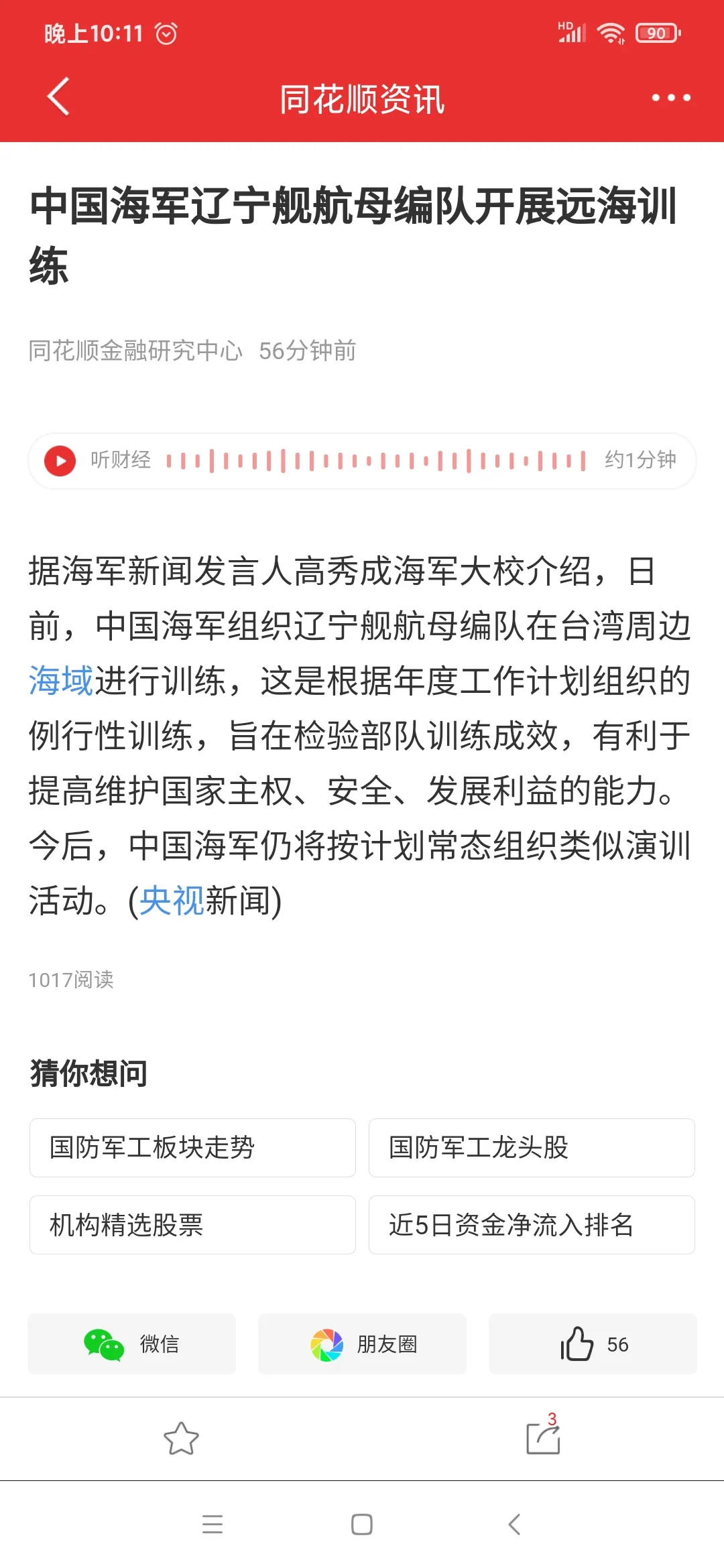Tap the system home button
This screenshot has height=1568, width=724.
coord(362,1524)
